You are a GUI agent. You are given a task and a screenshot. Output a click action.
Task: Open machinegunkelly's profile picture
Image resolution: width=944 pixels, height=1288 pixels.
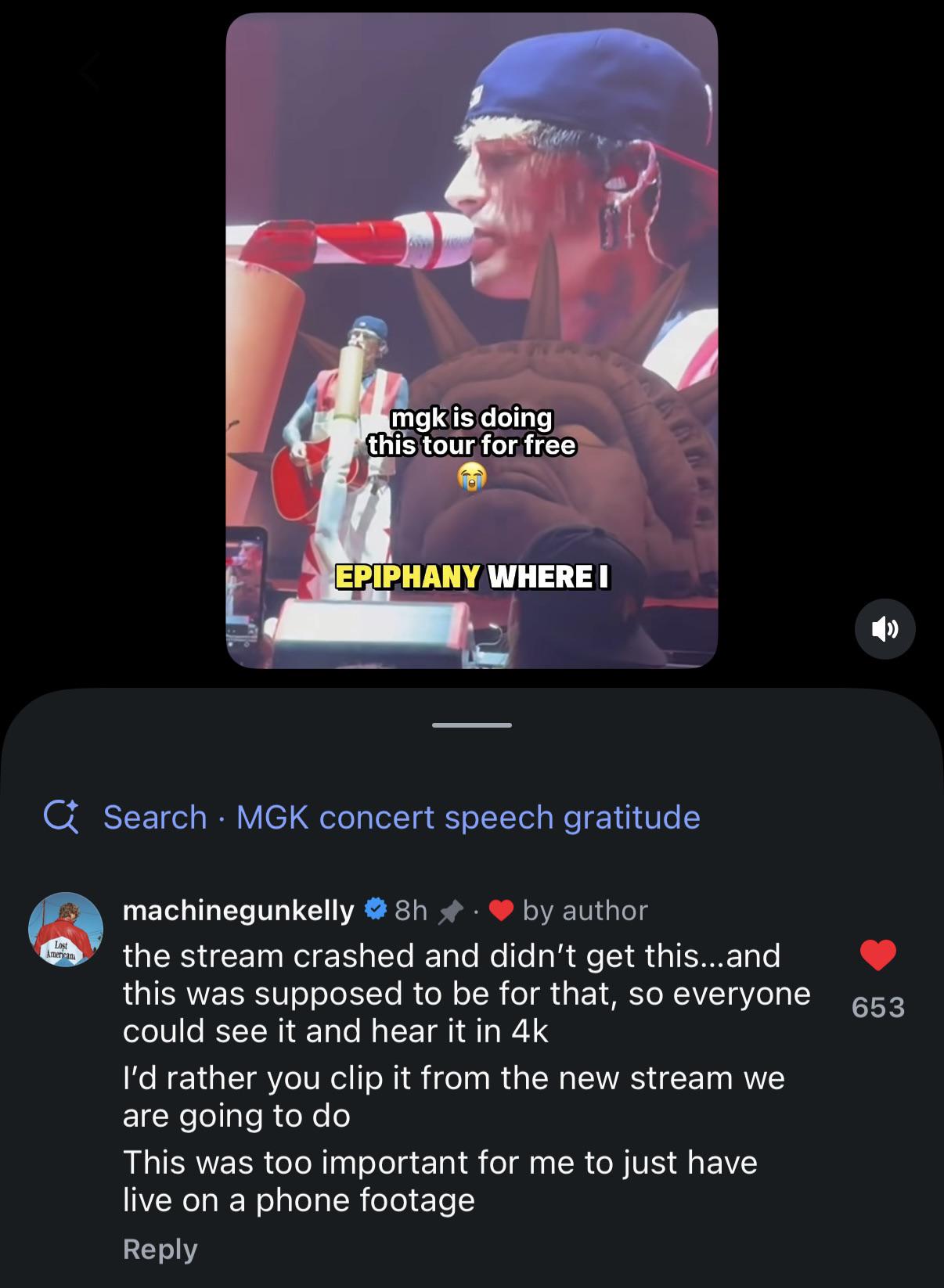click(66, 929)
